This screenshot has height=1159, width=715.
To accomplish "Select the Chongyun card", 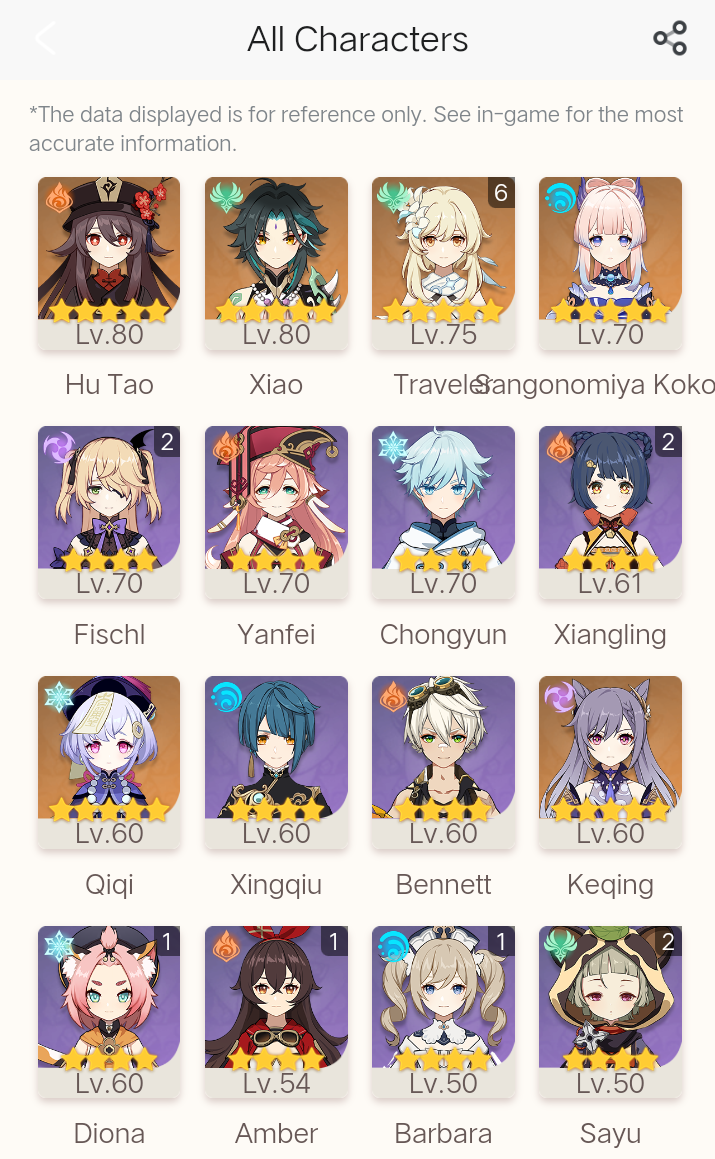I will coord(443,511).
